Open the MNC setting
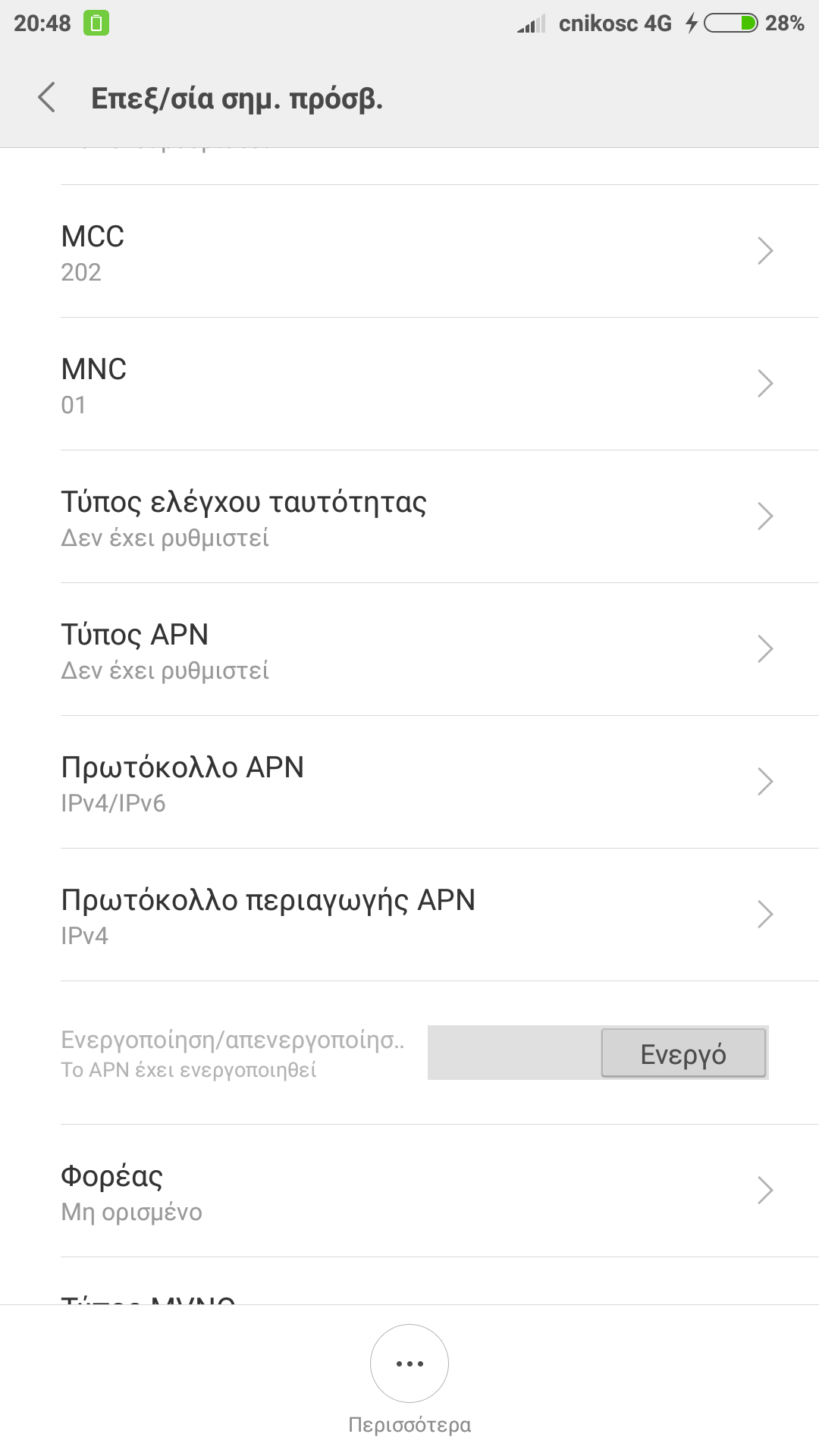 pyautogui.click(x=409, y=384)
